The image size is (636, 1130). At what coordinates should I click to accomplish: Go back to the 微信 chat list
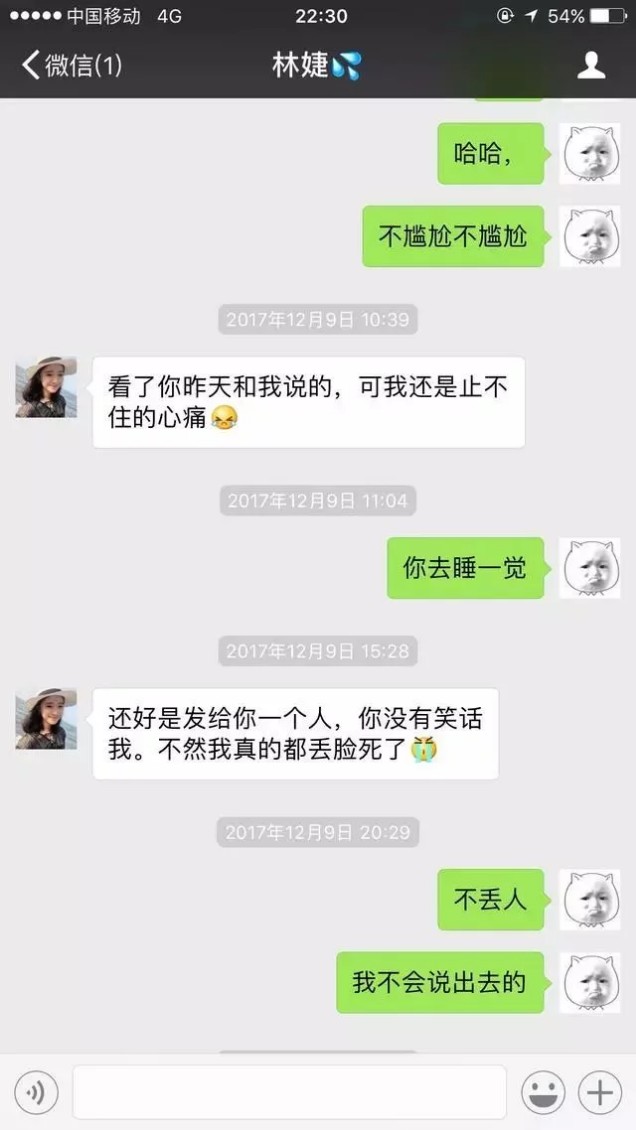(x=70, y=66)
